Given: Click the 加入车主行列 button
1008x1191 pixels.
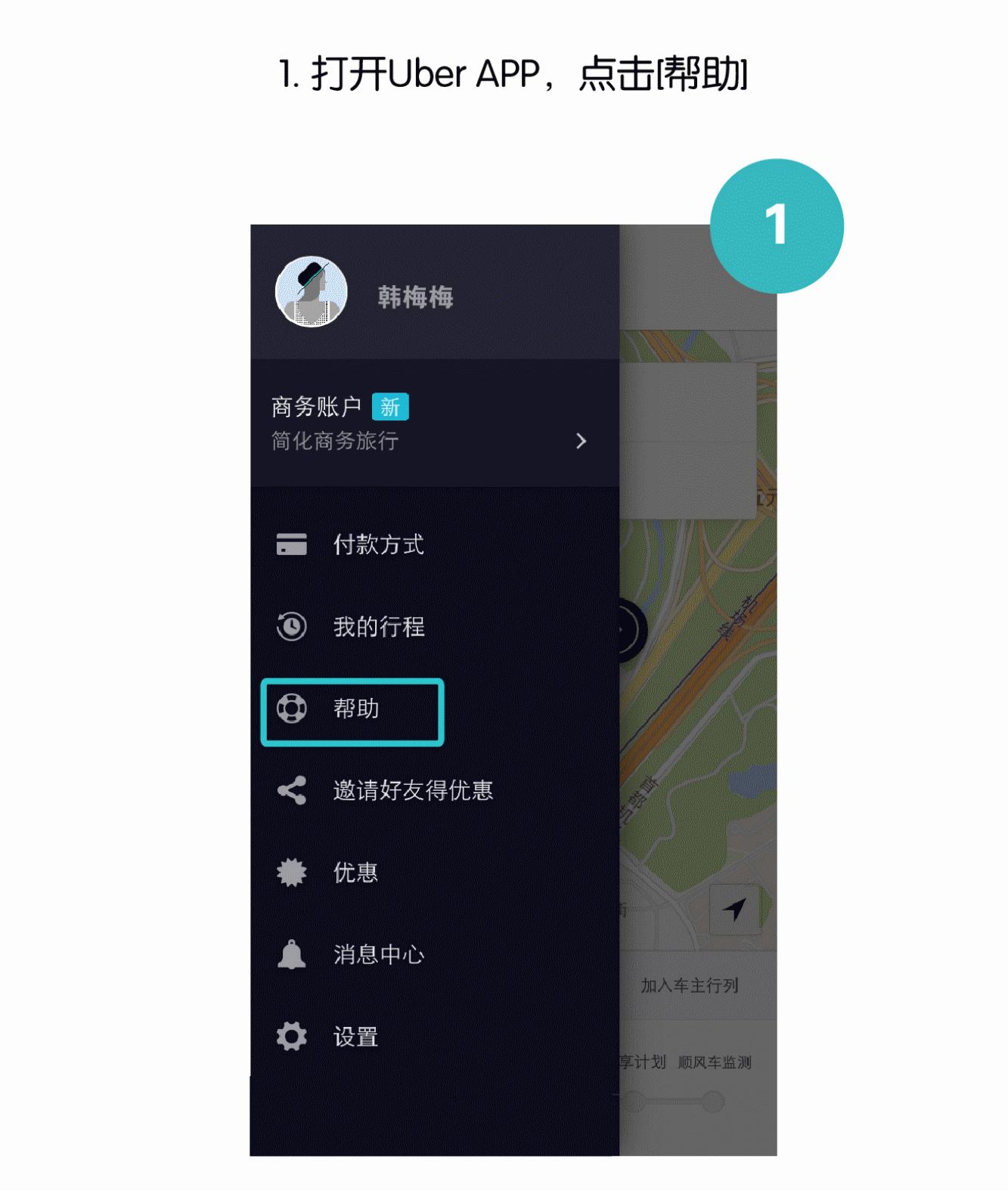Looking at the screenshot, I should (692, 985).
